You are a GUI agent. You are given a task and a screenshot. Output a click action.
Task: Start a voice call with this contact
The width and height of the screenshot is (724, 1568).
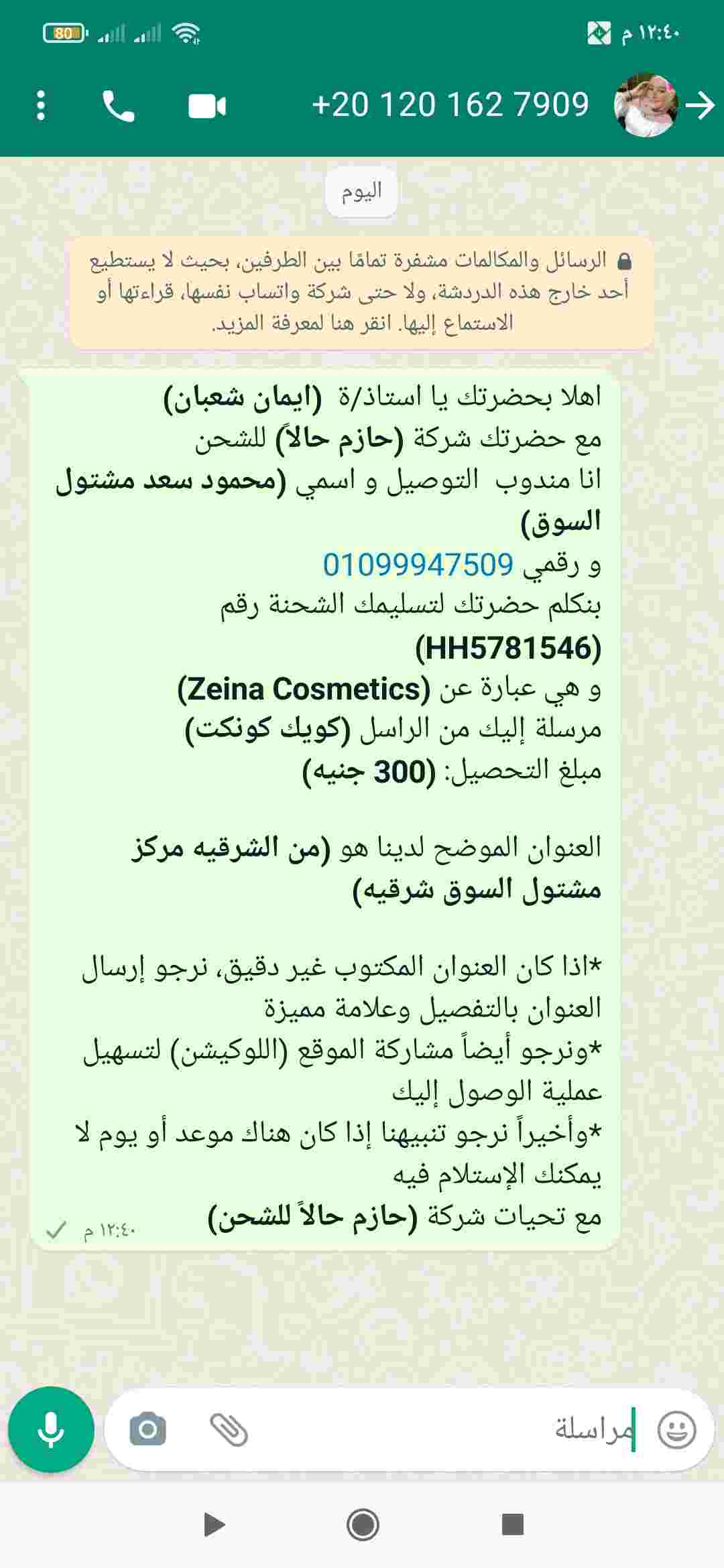tap(118, 106)
